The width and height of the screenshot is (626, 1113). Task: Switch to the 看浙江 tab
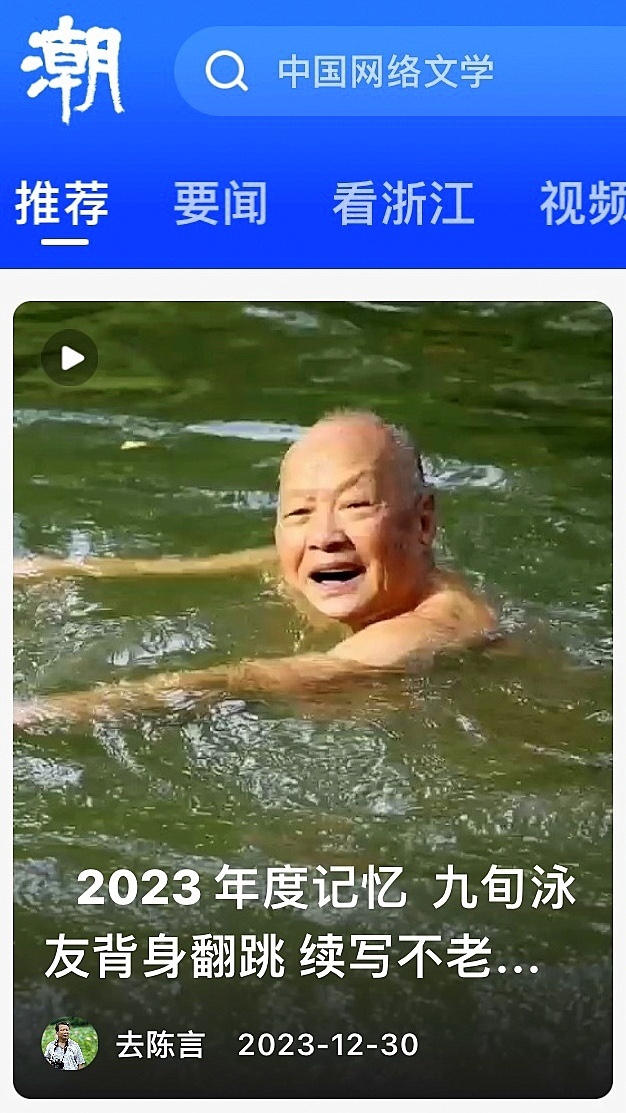point(403,203)
